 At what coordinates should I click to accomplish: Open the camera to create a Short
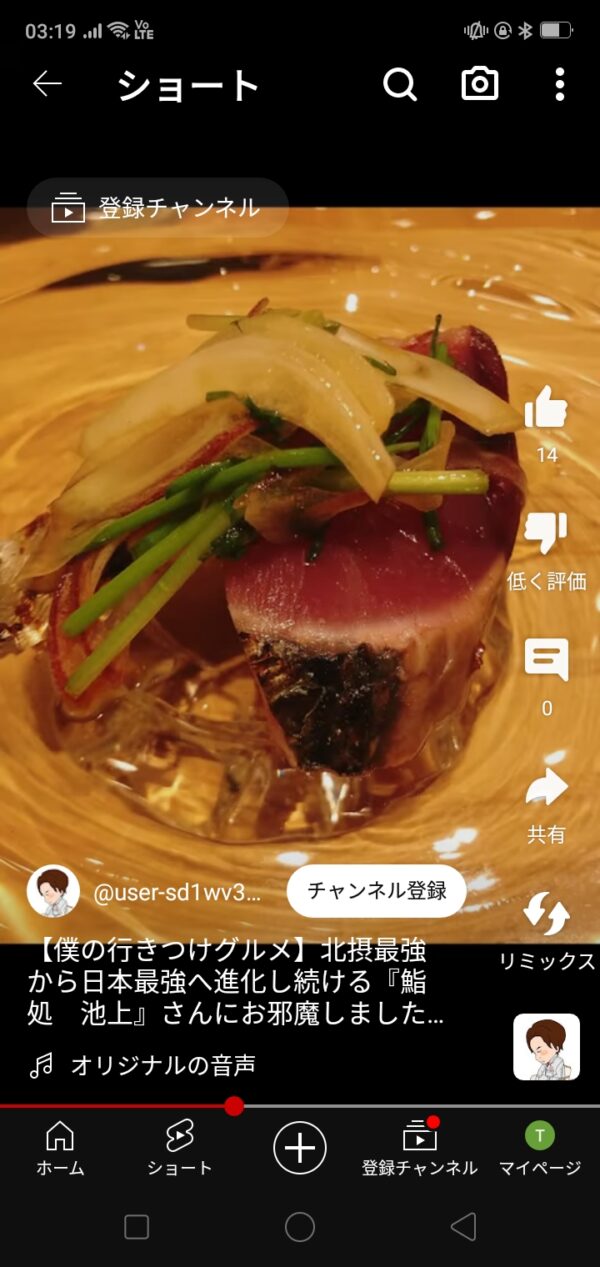click(480, 85)
